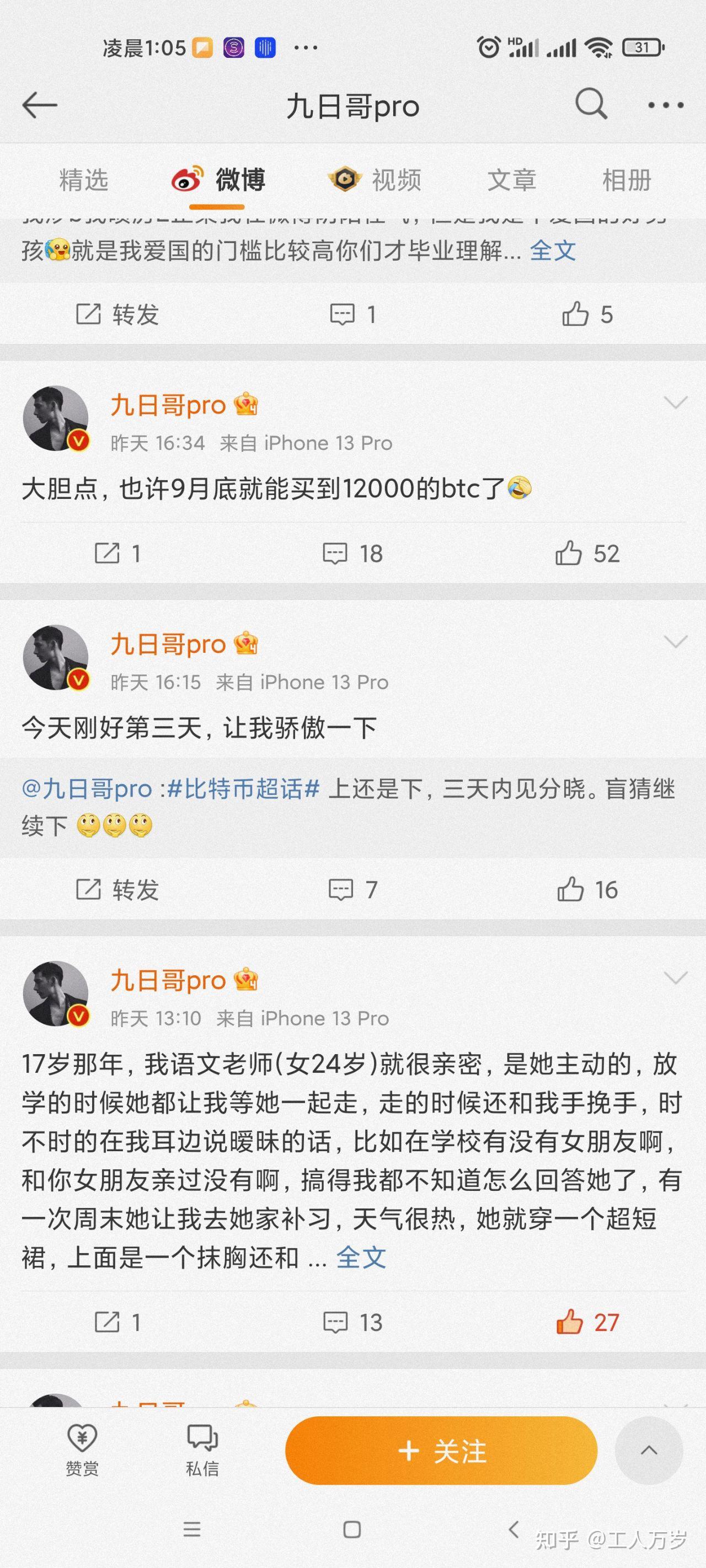Switch to the 文章 tab
The image size is (706, 1568).
click(x=511, y=180)
